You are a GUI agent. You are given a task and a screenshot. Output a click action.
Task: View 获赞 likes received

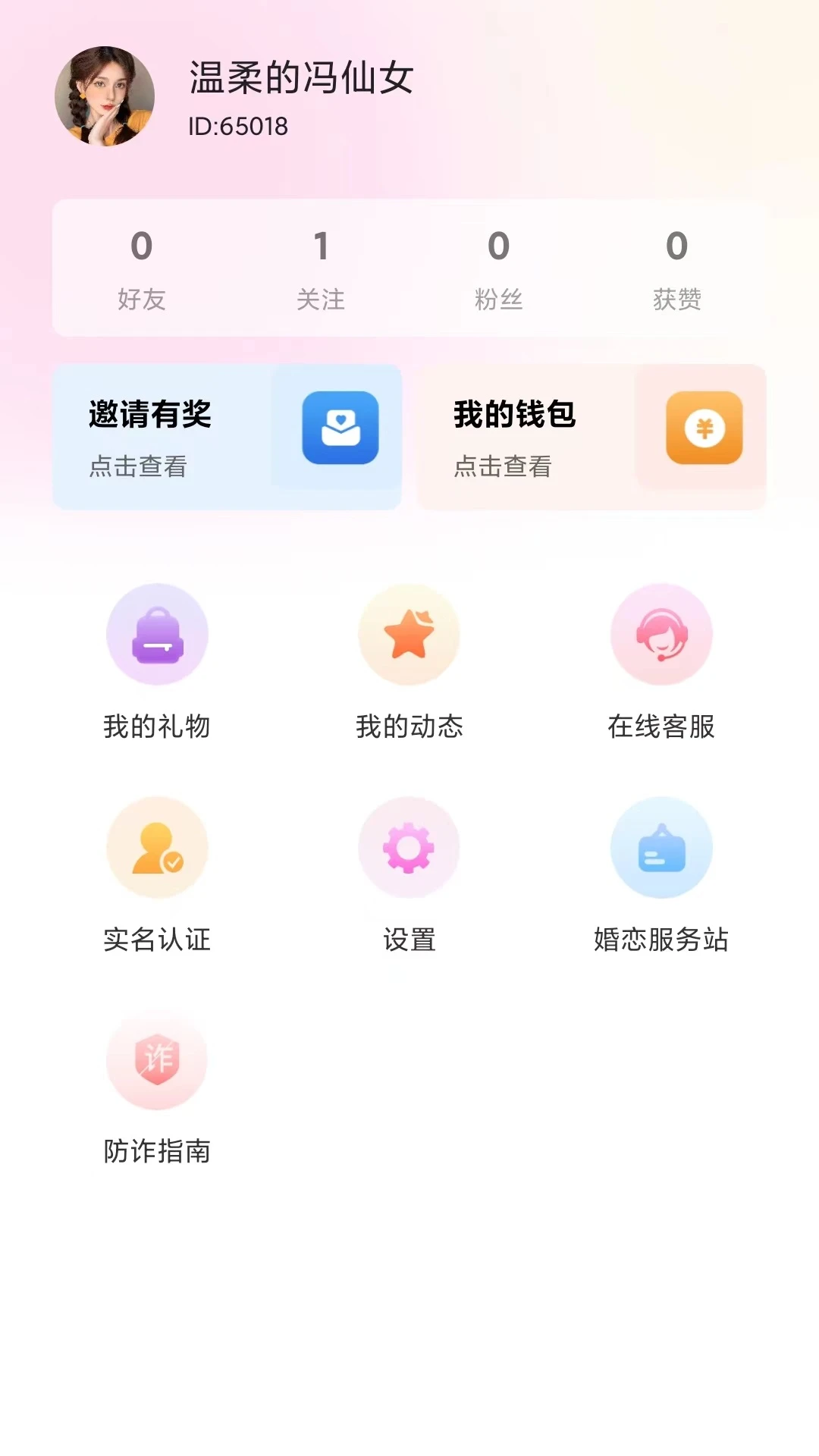(676, 268)
